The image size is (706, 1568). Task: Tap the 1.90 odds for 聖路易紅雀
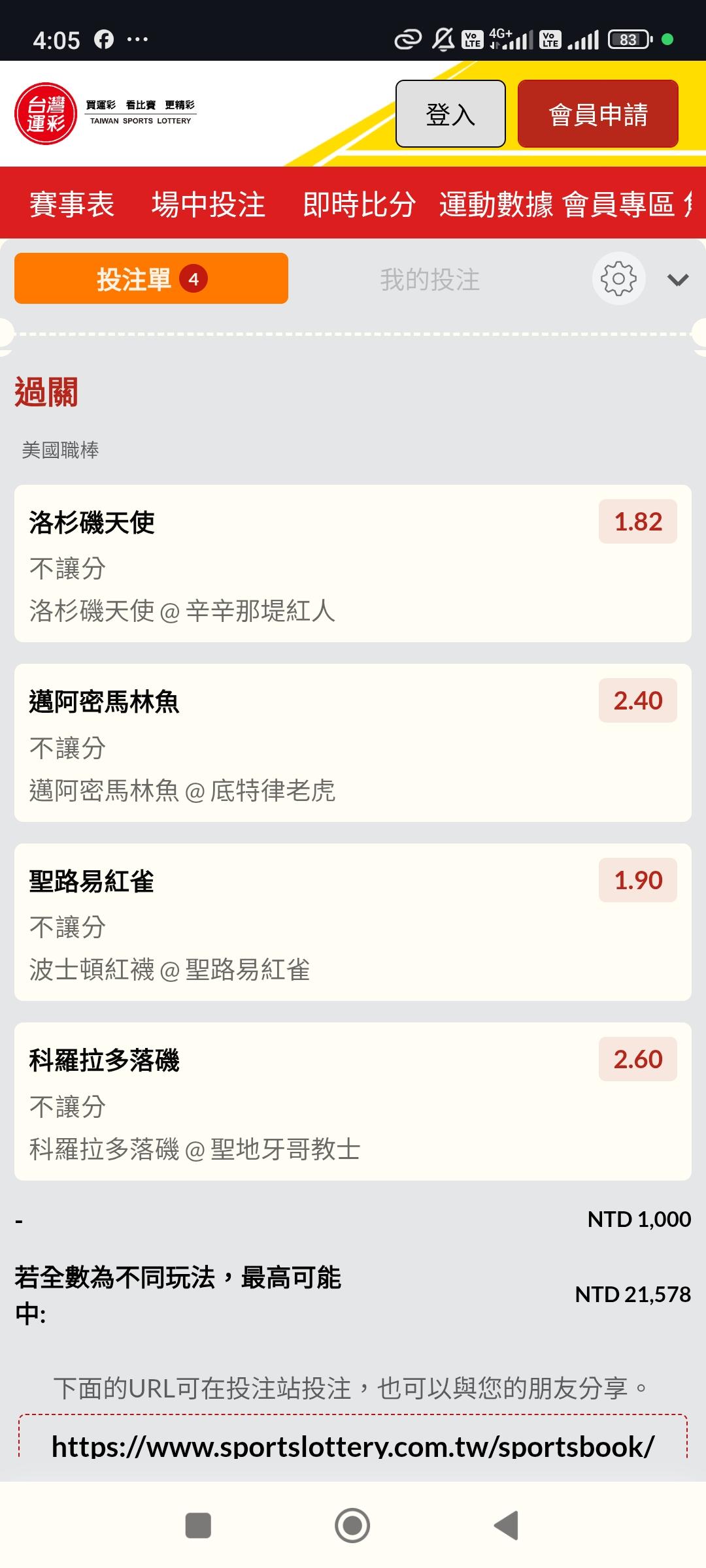tap(637, 880)
